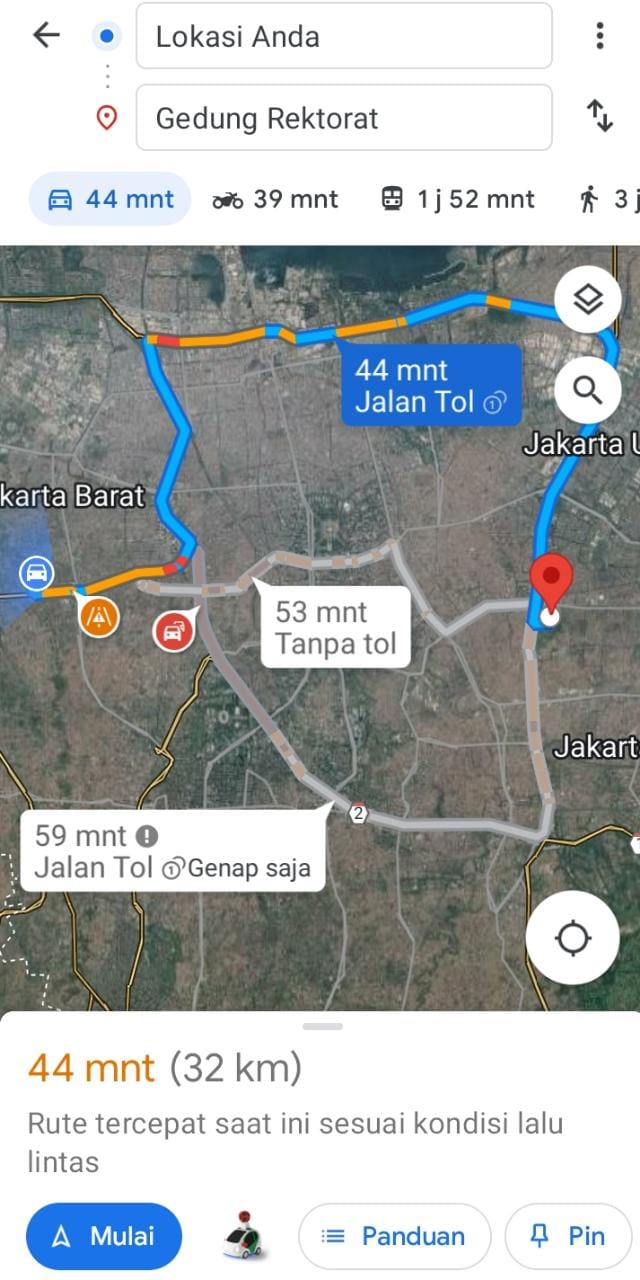Expand the route details sheet handle

[322, 1026]
